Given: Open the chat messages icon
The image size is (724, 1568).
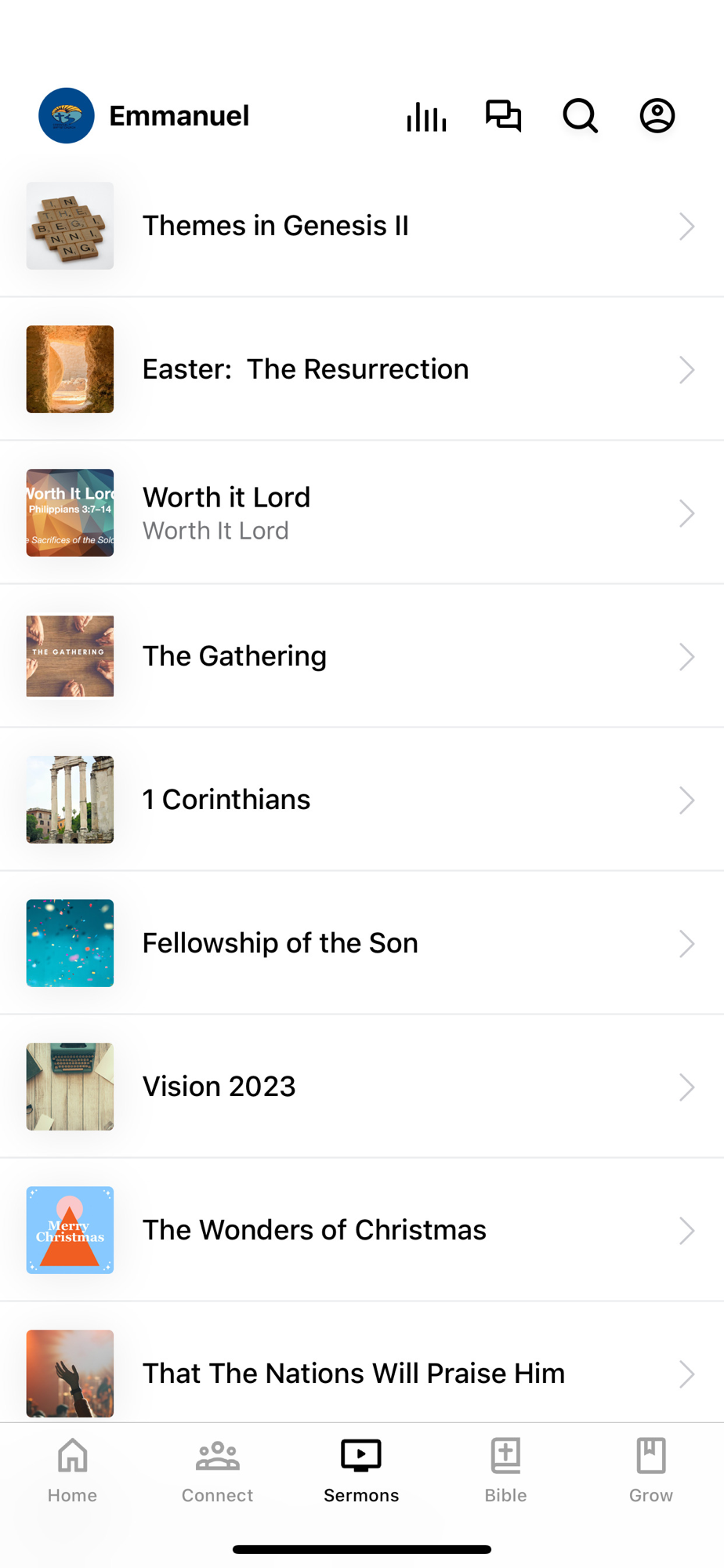Looking at the screenshot, I should (x=503, y=116).
